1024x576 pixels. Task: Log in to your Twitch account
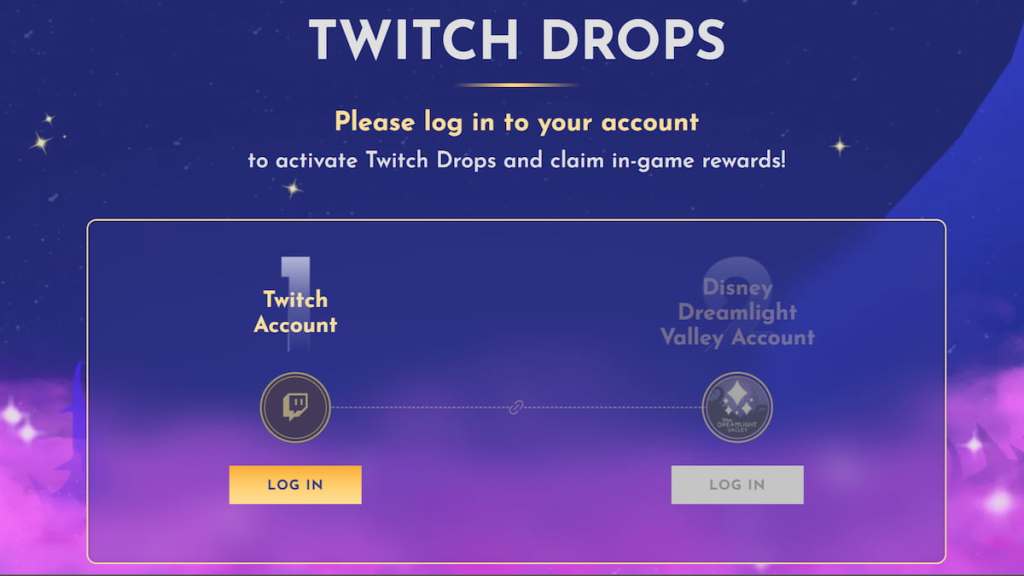[295, 485]
